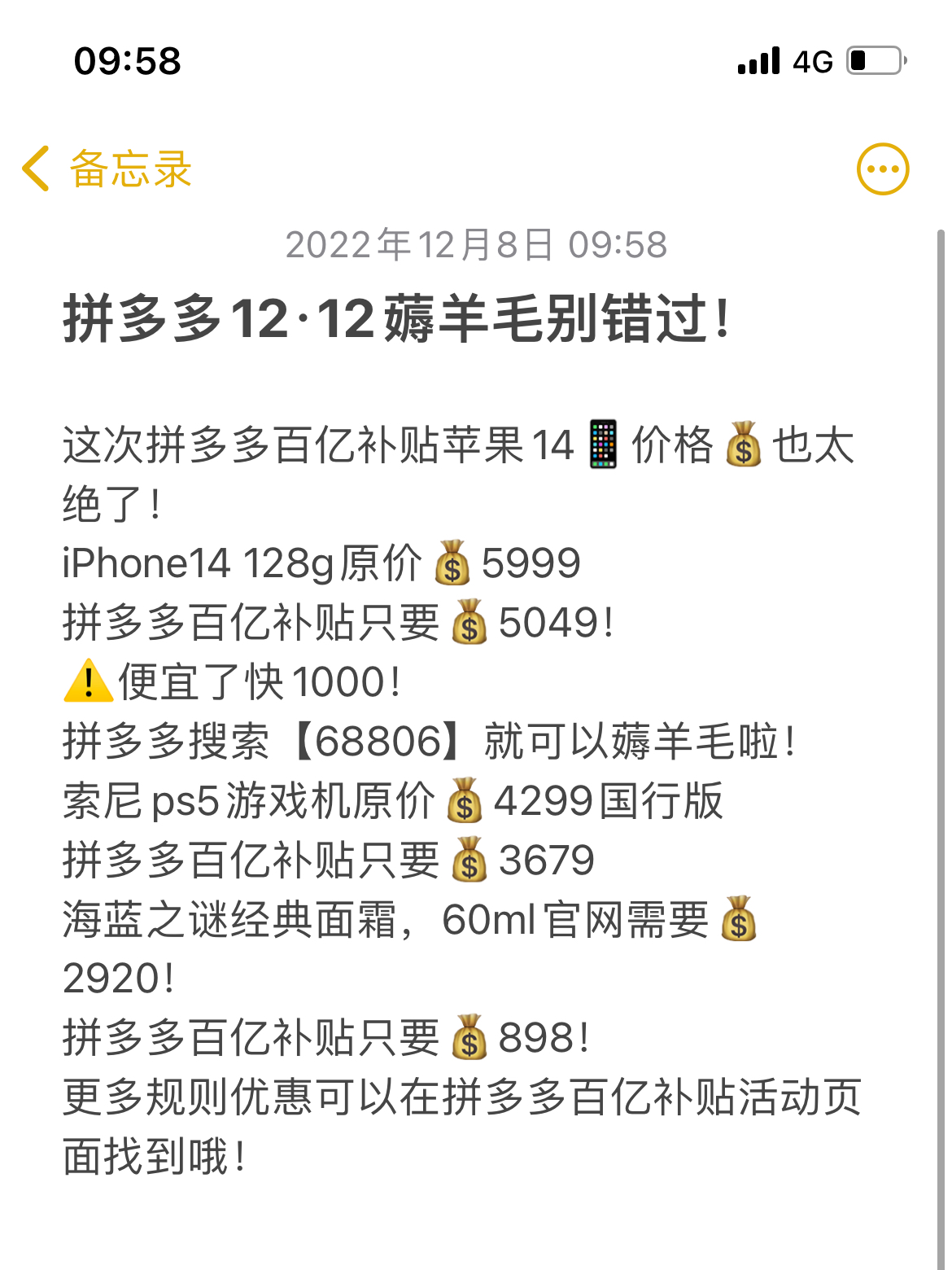This screenshot has width=952, height=1270.
Task: Tap the 4G network status indicator
Action: pos(812,62)
